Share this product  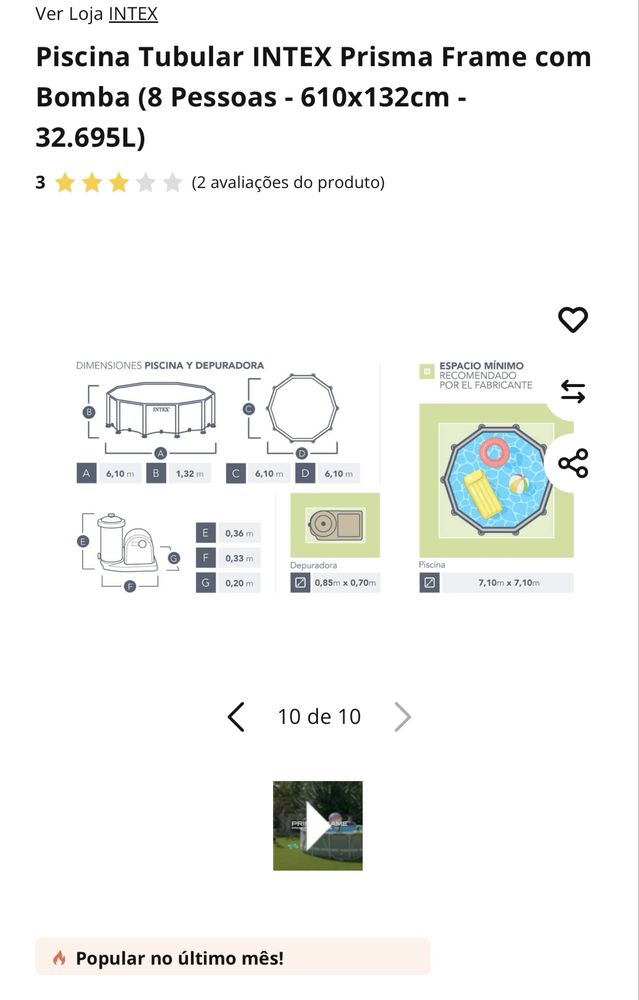[572, 464]
